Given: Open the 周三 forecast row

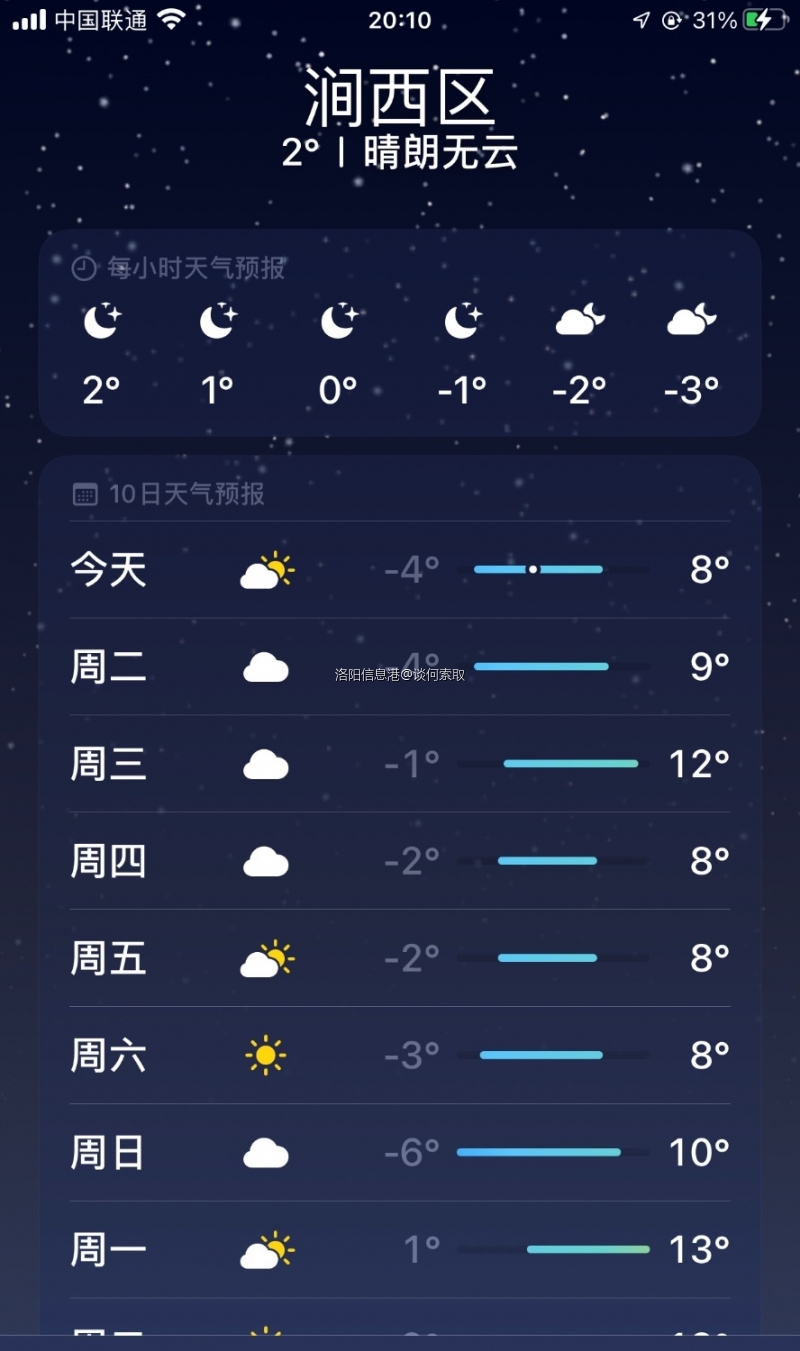Looking at the screenshot, I should tap(400, 764).
